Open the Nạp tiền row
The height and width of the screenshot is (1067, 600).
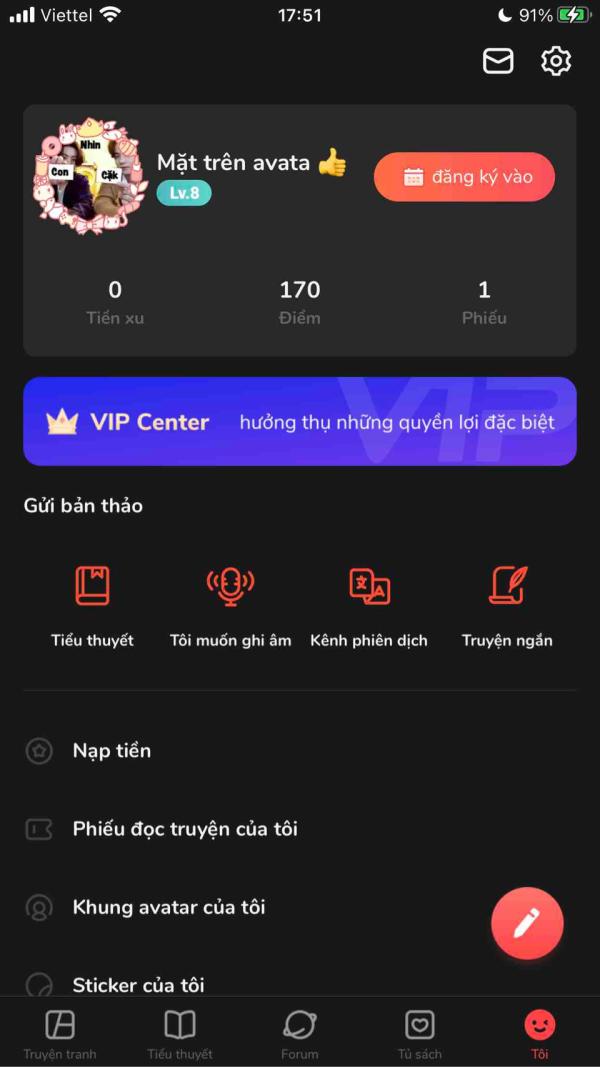click(300, 751)
